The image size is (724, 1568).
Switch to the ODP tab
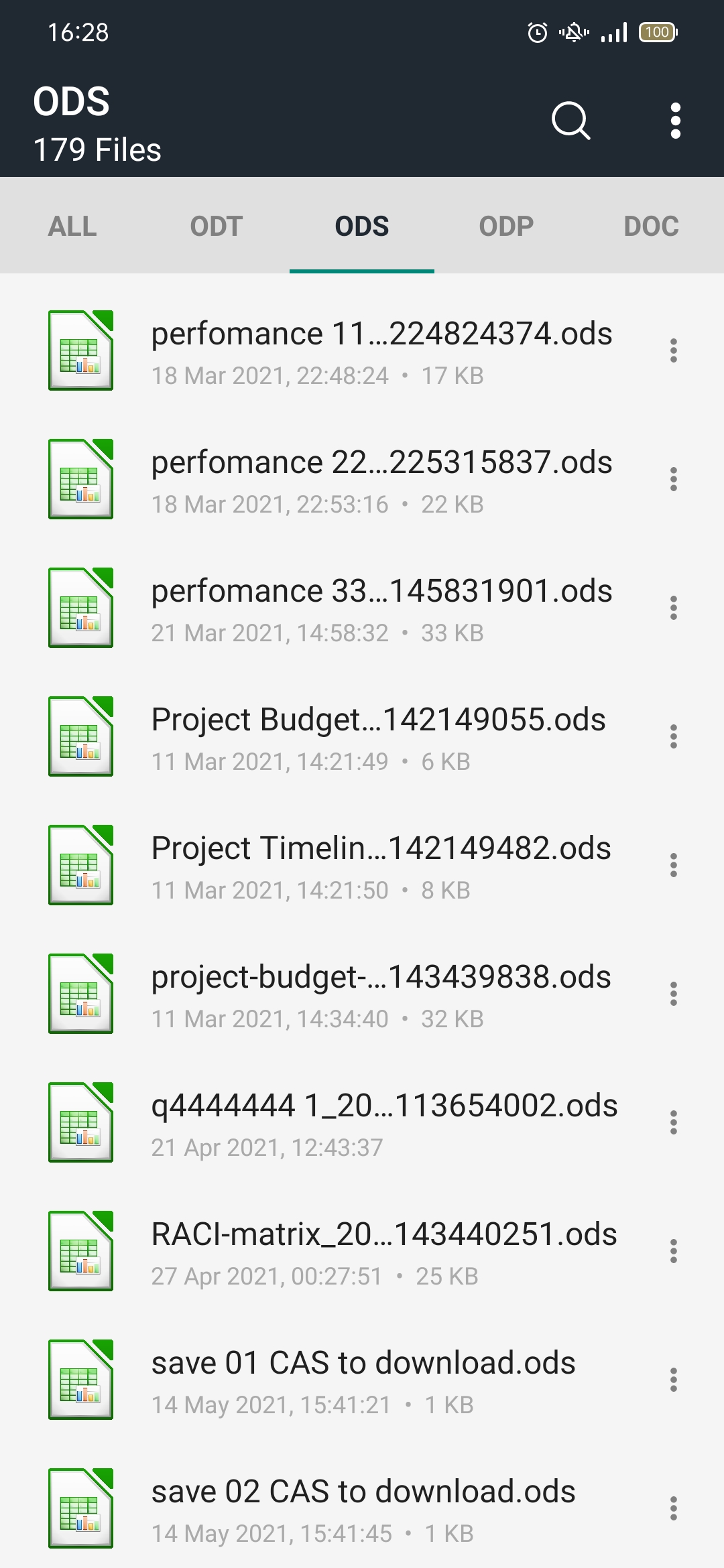(x=506, y=226)
